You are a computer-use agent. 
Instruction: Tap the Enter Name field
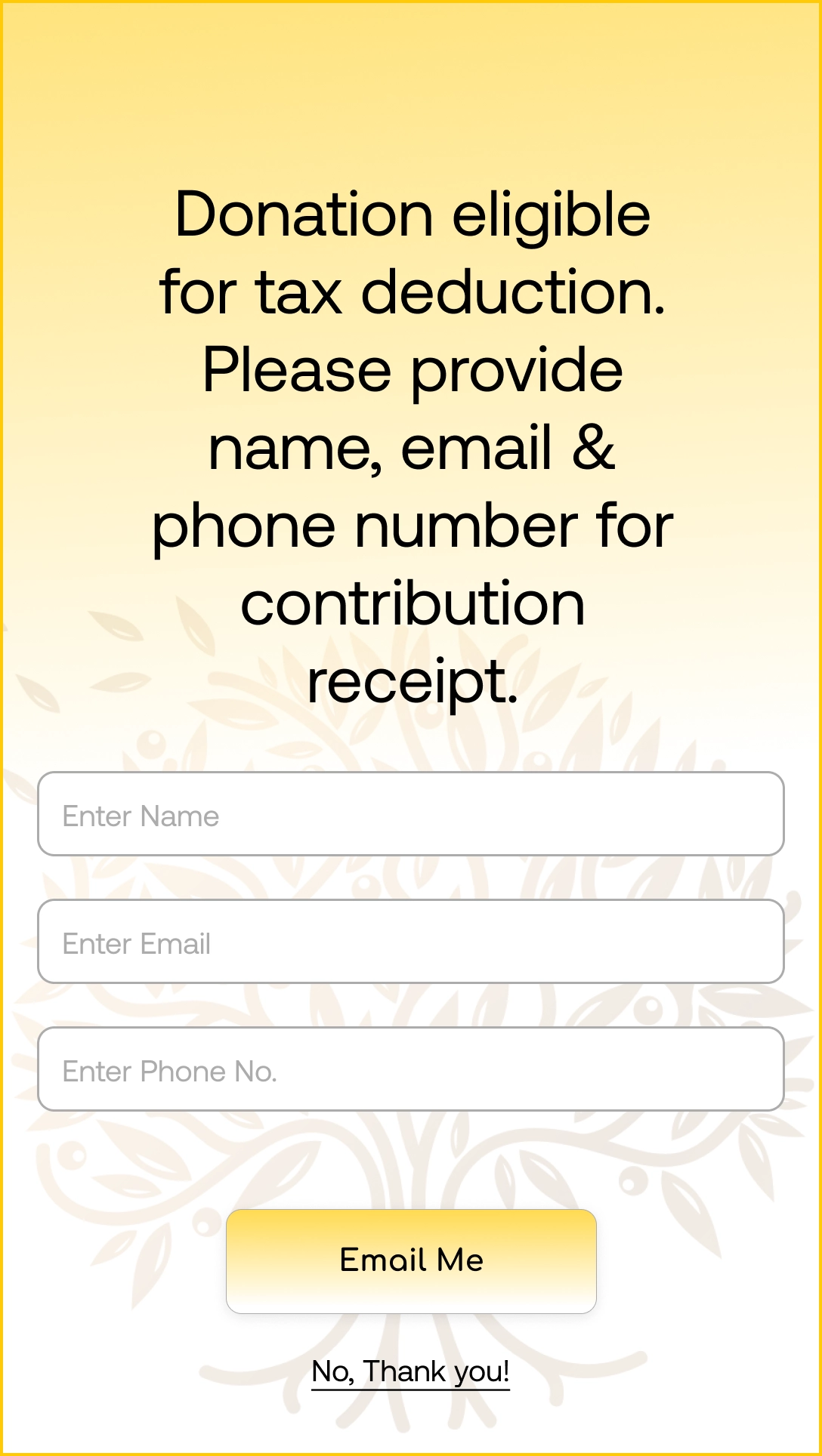coord(410,813)
